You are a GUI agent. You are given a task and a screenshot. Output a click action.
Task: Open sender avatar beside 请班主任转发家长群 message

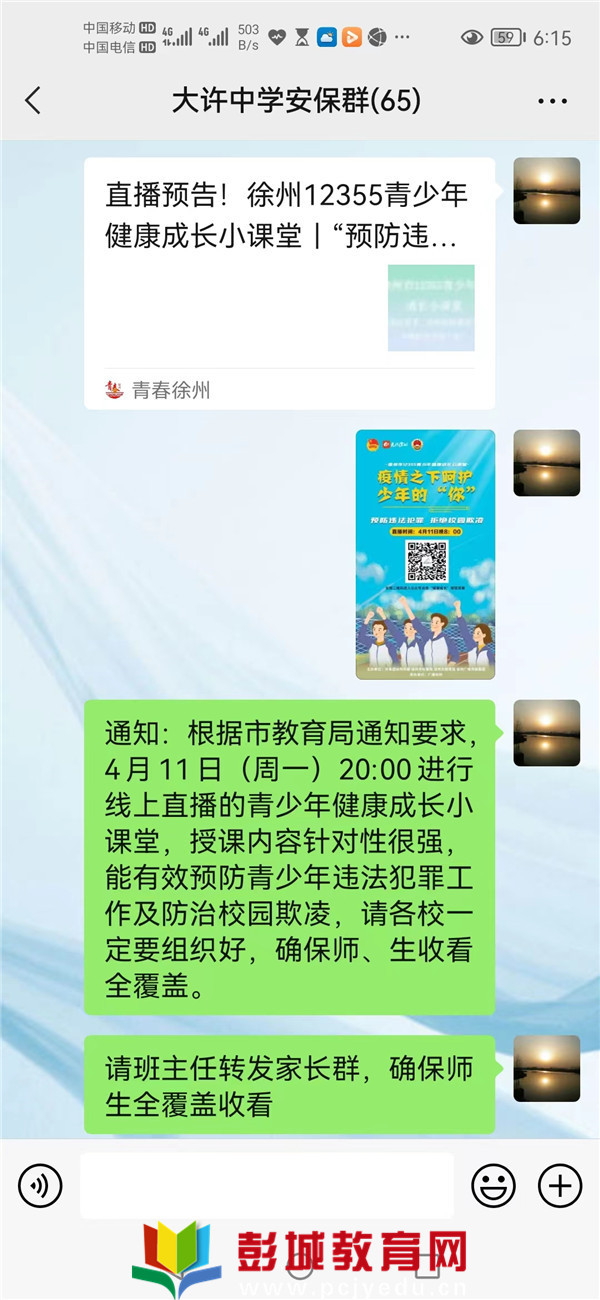[546, 1068]
